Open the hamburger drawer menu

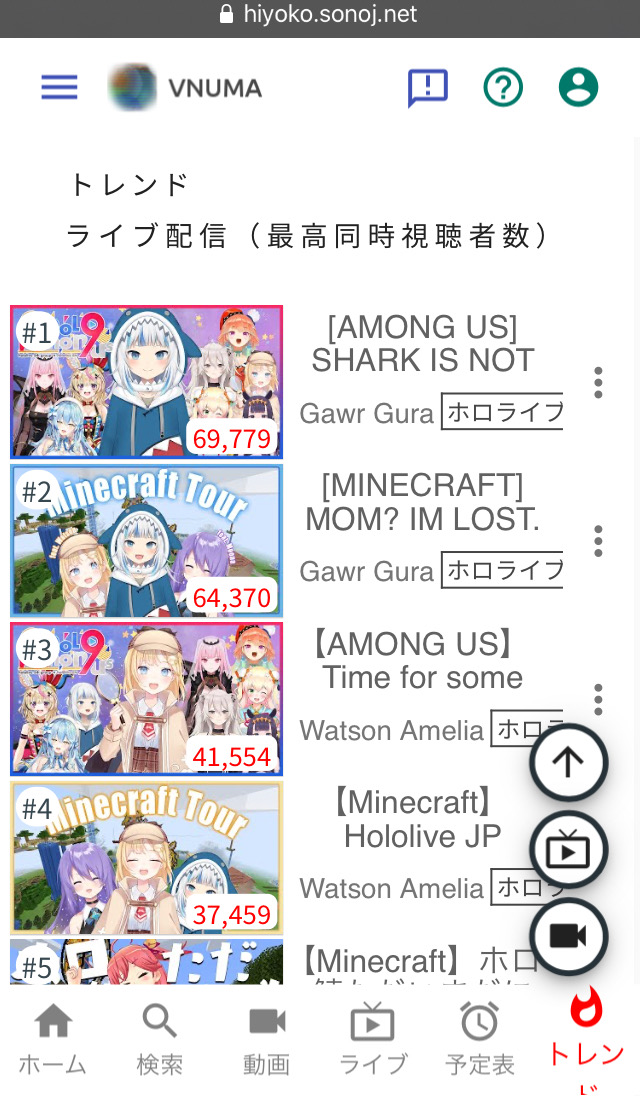coord(59,88)
